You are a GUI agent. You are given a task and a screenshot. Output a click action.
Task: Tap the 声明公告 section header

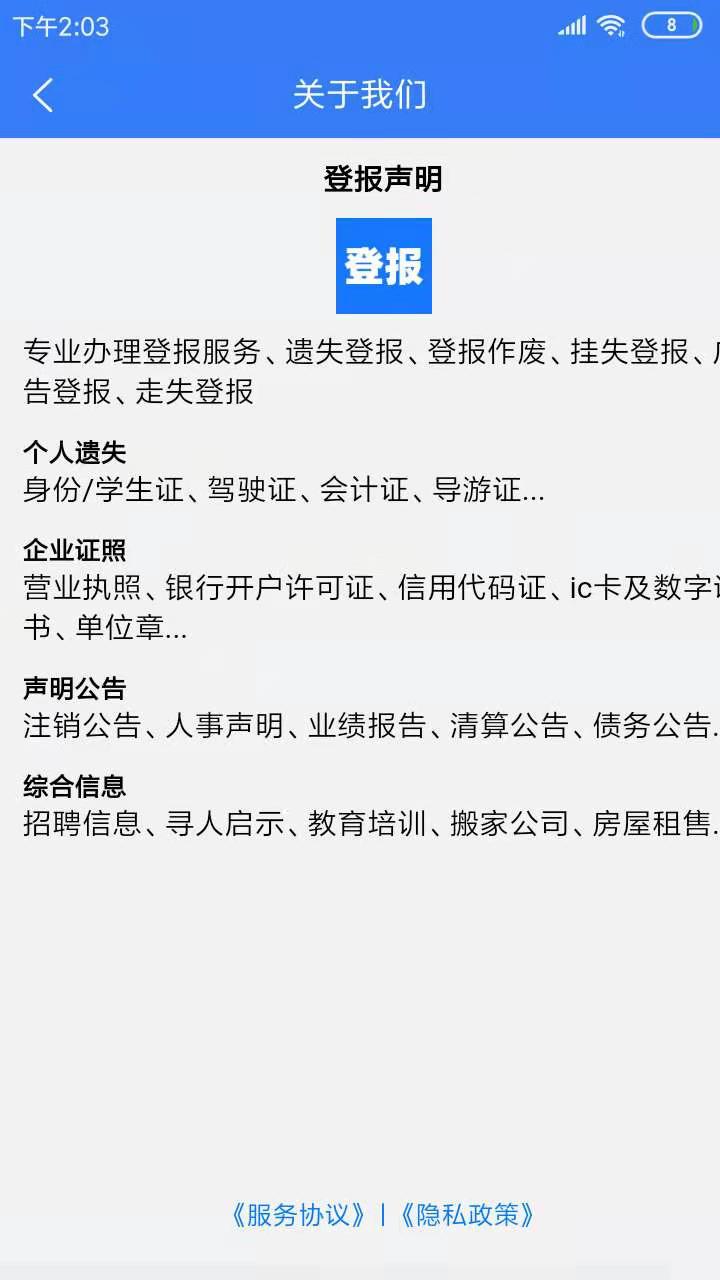74,687
